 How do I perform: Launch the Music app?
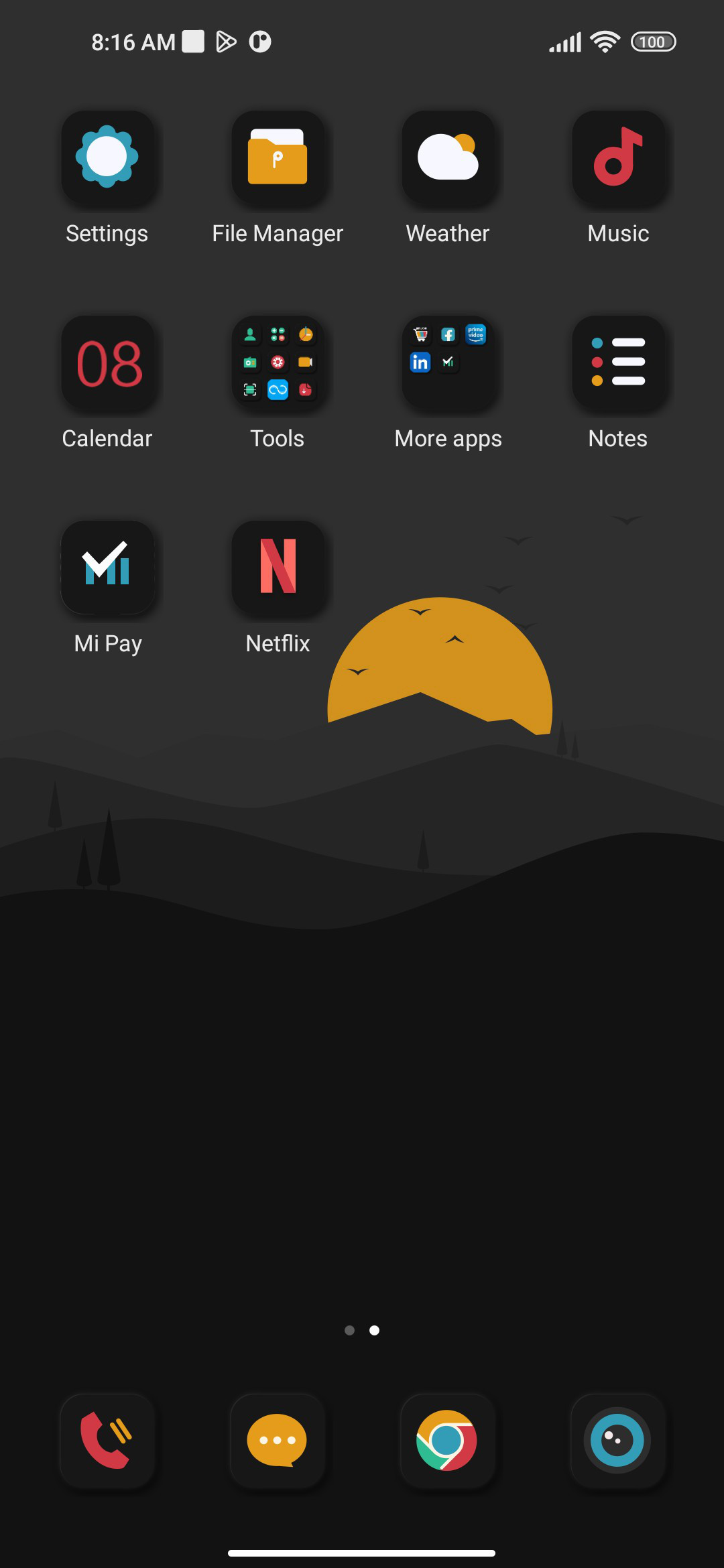click(x=618, y=159)
